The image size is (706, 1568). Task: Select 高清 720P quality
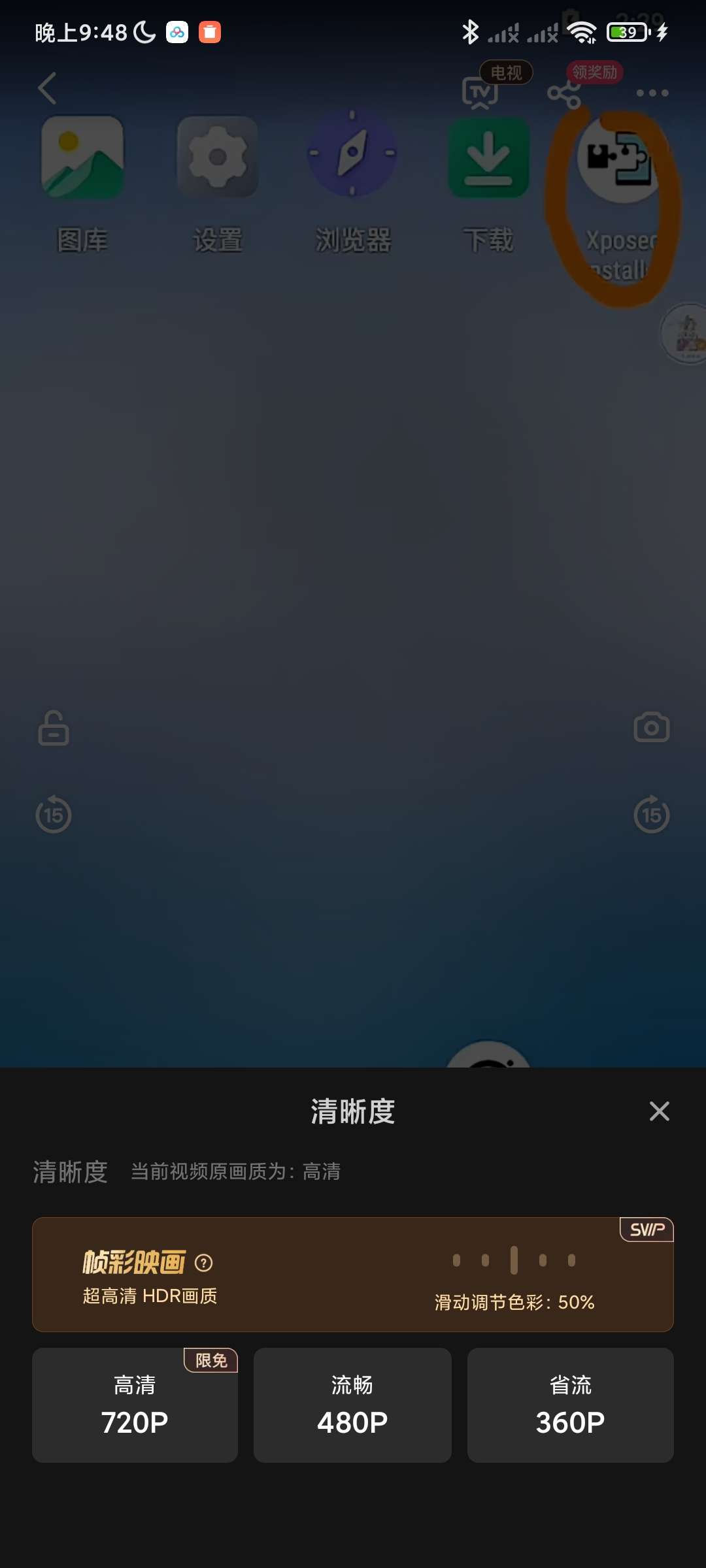tap(135, 1405)
